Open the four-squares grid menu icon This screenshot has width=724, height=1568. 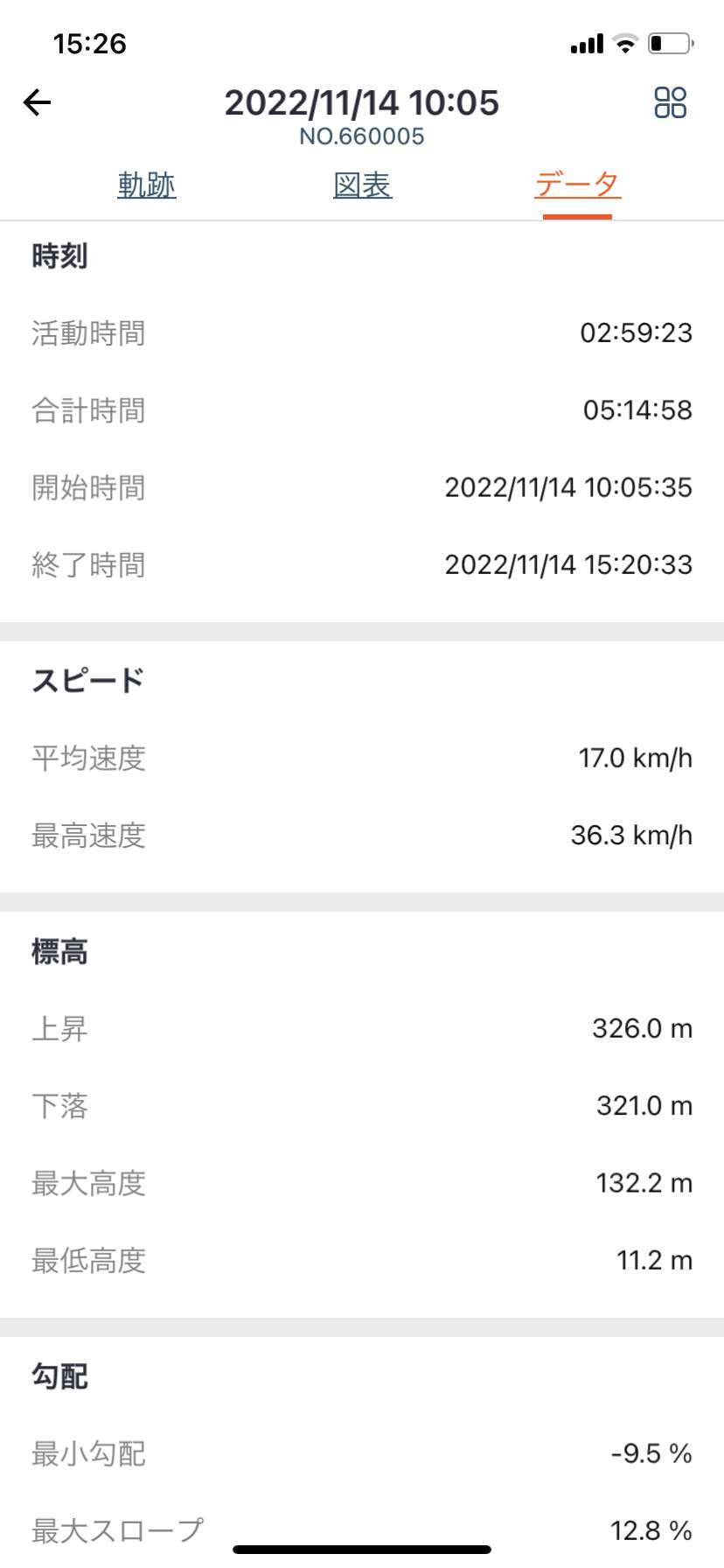670,102
